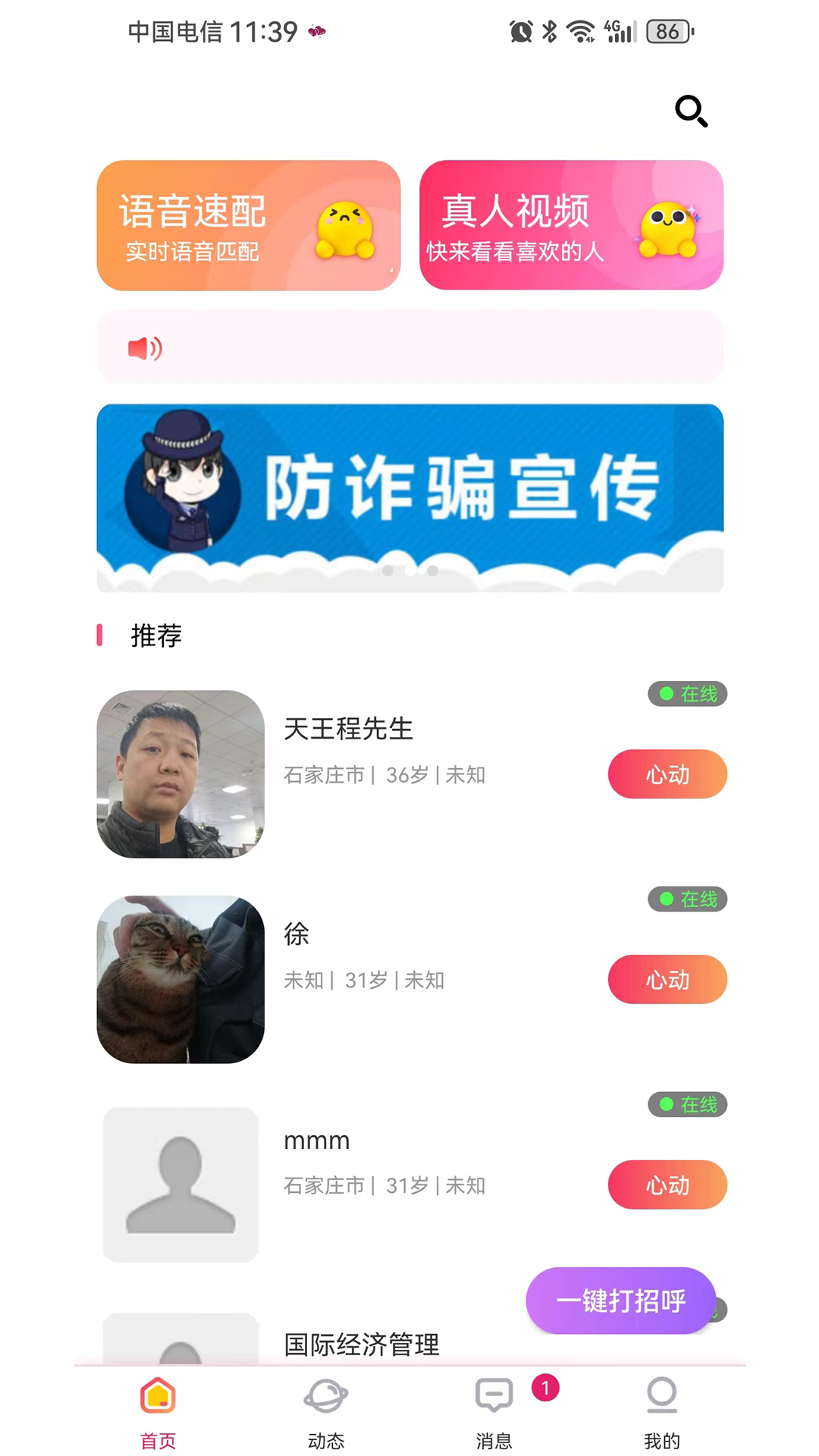Send 心动 to 徐
This screenshot has height=1456, width=819.
667,980
